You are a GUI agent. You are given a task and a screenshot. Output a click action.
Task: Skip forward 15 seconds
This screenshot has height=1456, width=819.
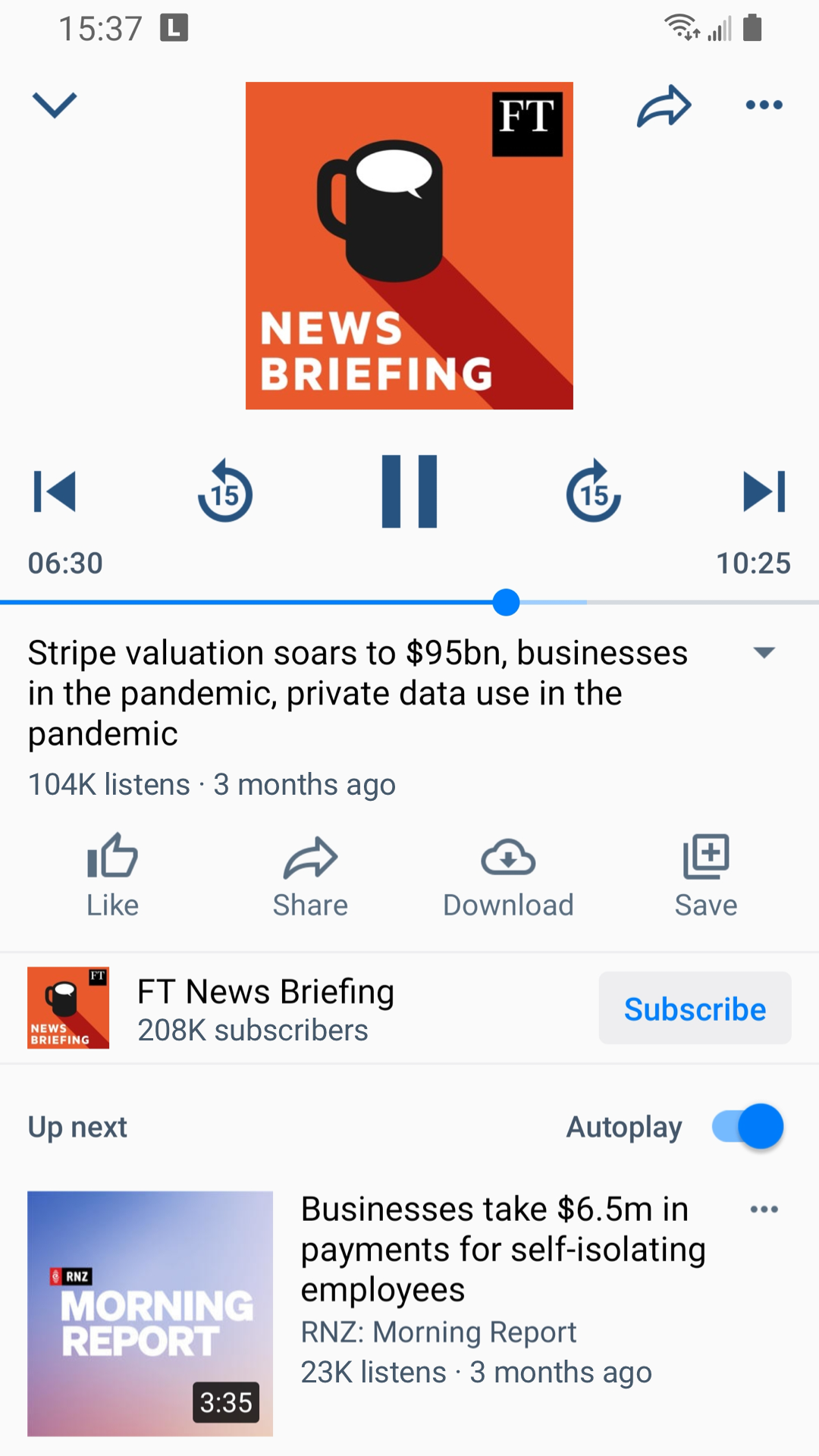click(x=594, y=491)
